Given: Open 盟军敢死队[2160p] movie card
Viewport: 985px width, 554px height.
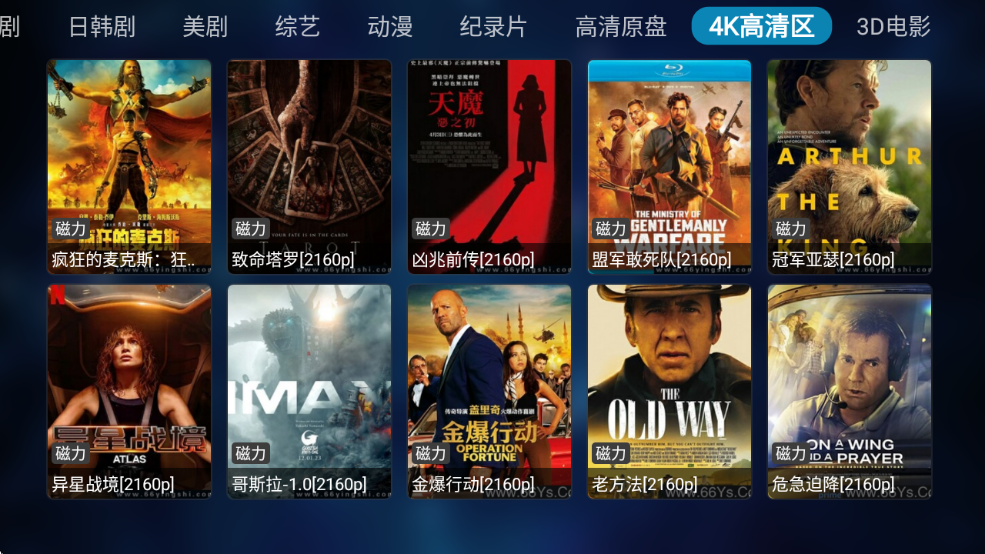Looking at the screenshot, I should [669, 166].
